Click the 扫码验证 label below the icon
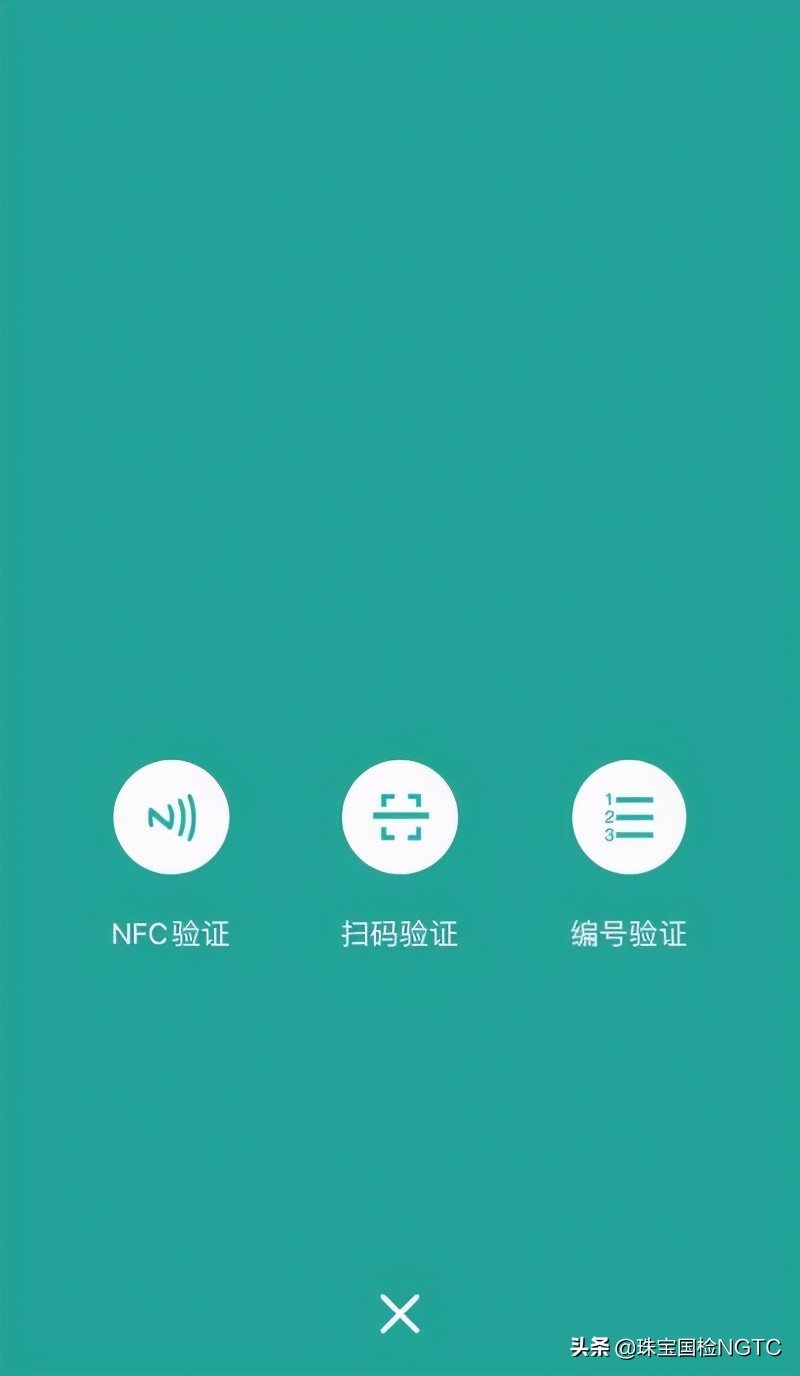Screen dimensions: 800x1376 pyautogui.click(x=400, y=934)
